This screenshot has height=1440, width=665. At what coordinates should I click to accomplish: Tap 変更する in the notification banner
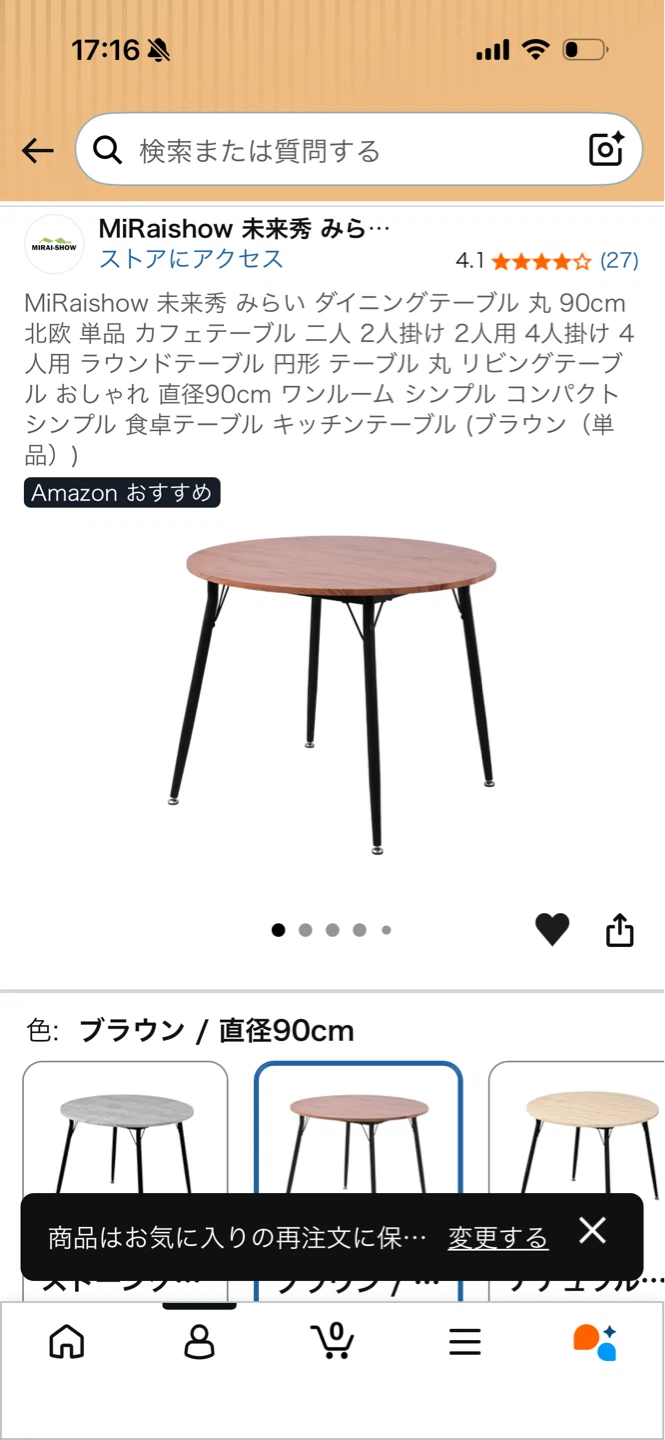tap(498, 1238)
